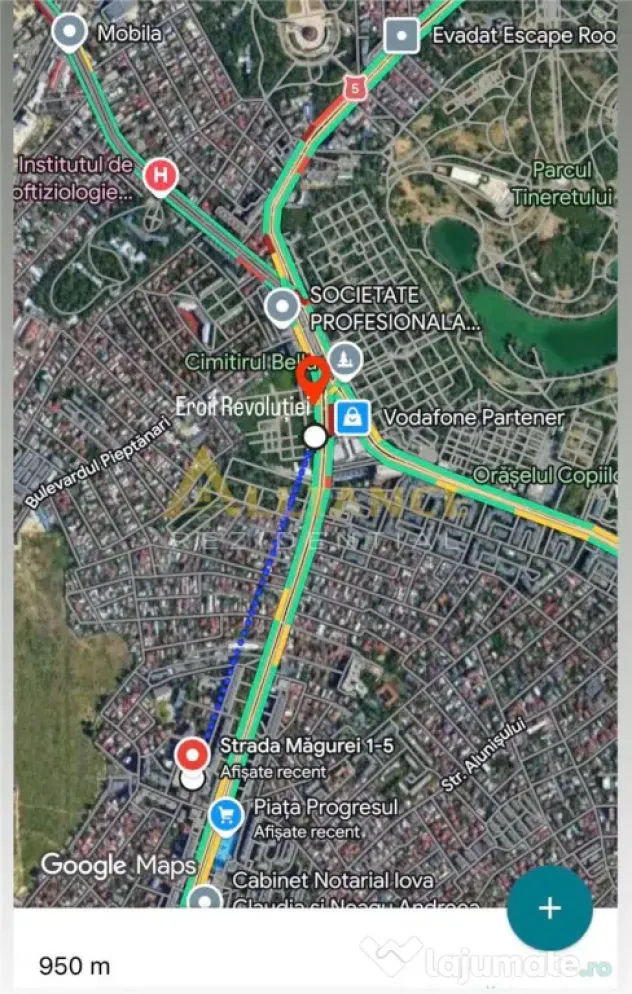Viewport: 632px width, 994px height.
Task: Open the Institutul de Pneumoftiziologie hospital marker
Action: click(160, 176)
